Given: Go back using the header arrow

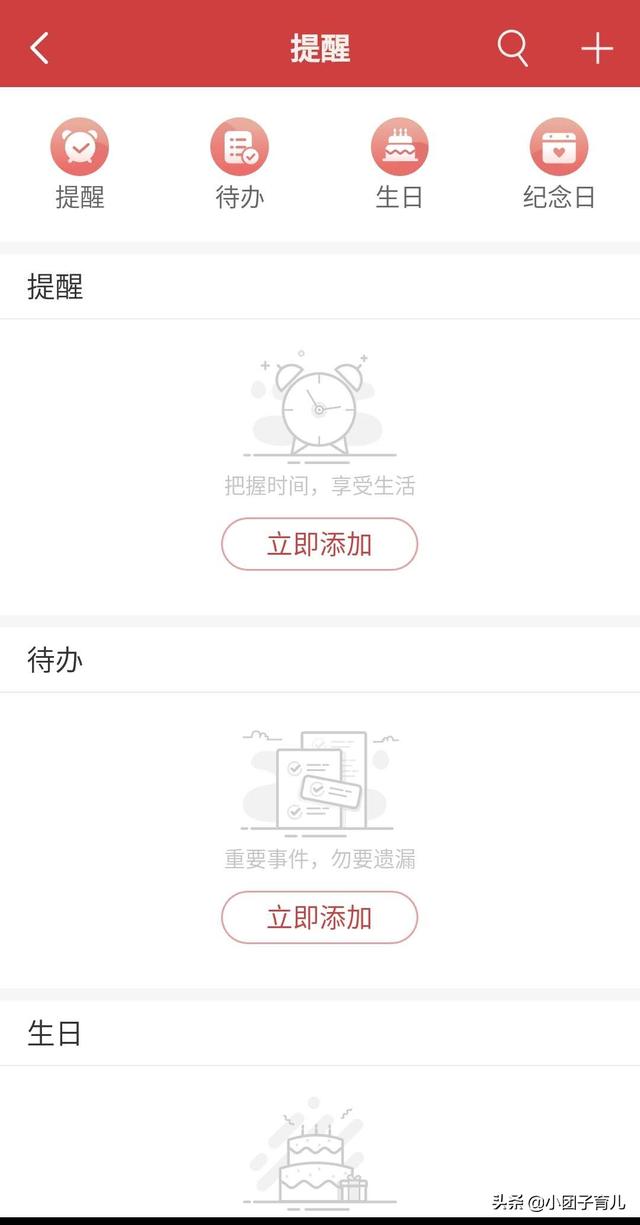Looking at the screenshot, I should point(39,47).
